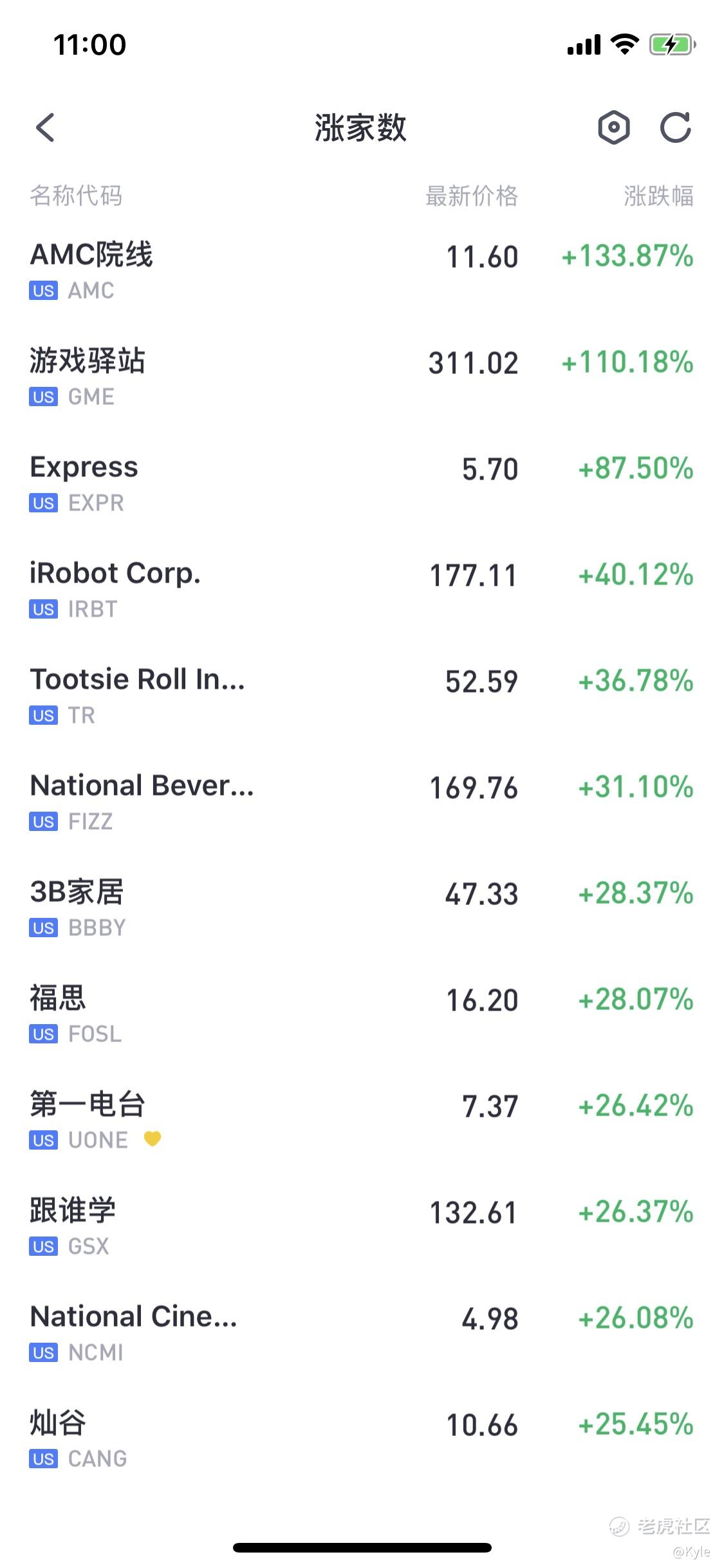Open 第一电台 UONE stock
The image size is (724, 1568).
pos(362,1120)
